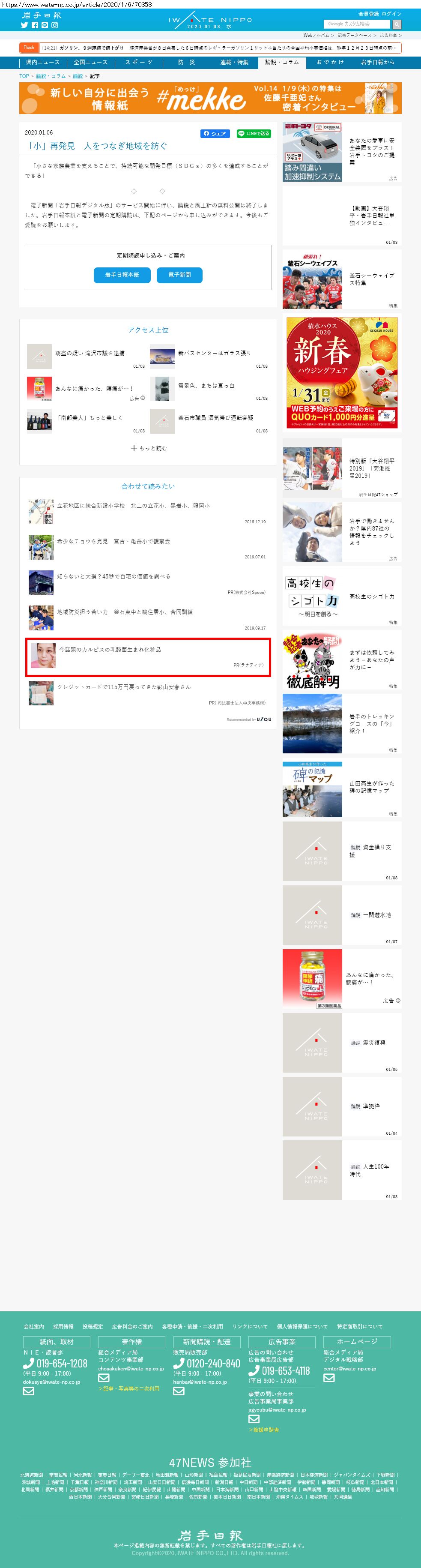Tap the Google custom search field

click(357, 24)
